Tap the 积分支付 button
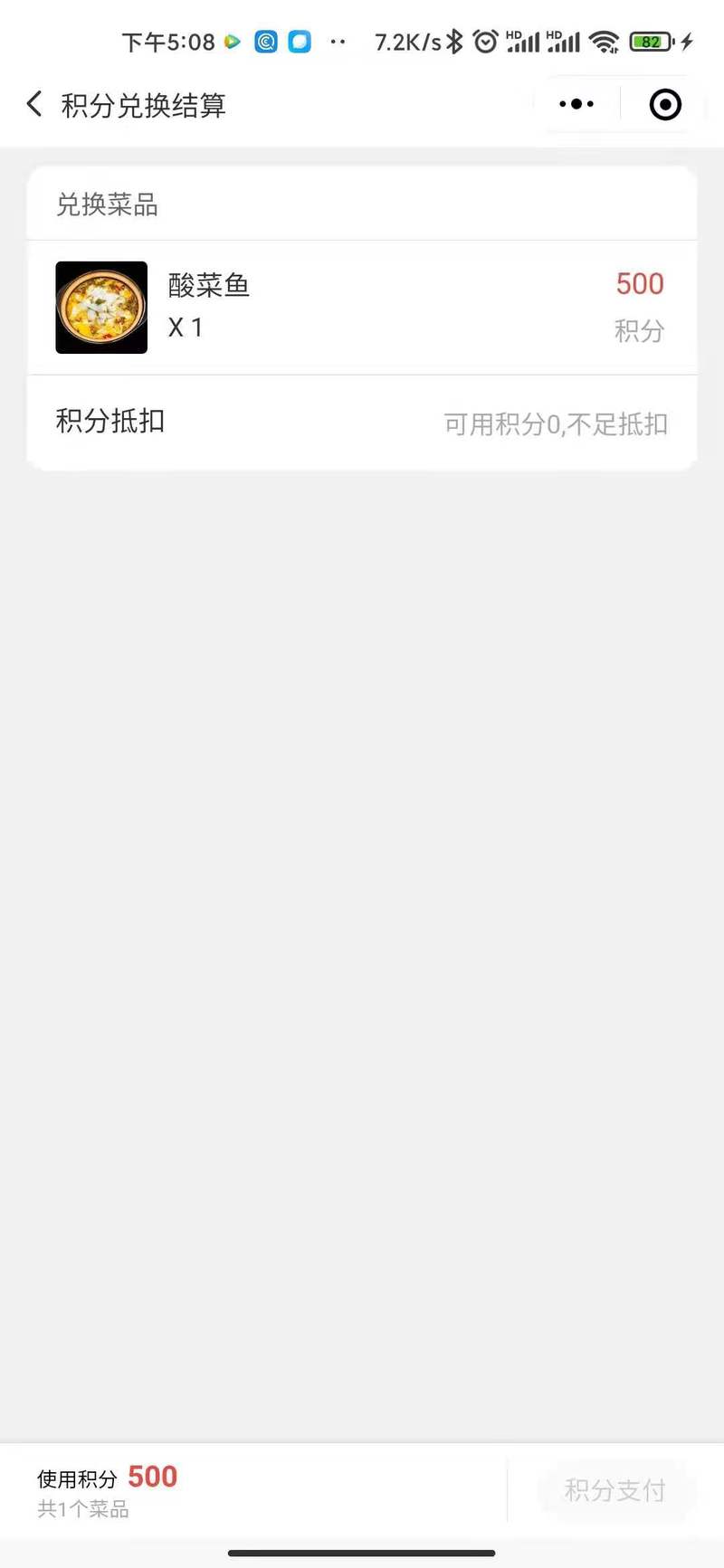 click(615, 1490)
